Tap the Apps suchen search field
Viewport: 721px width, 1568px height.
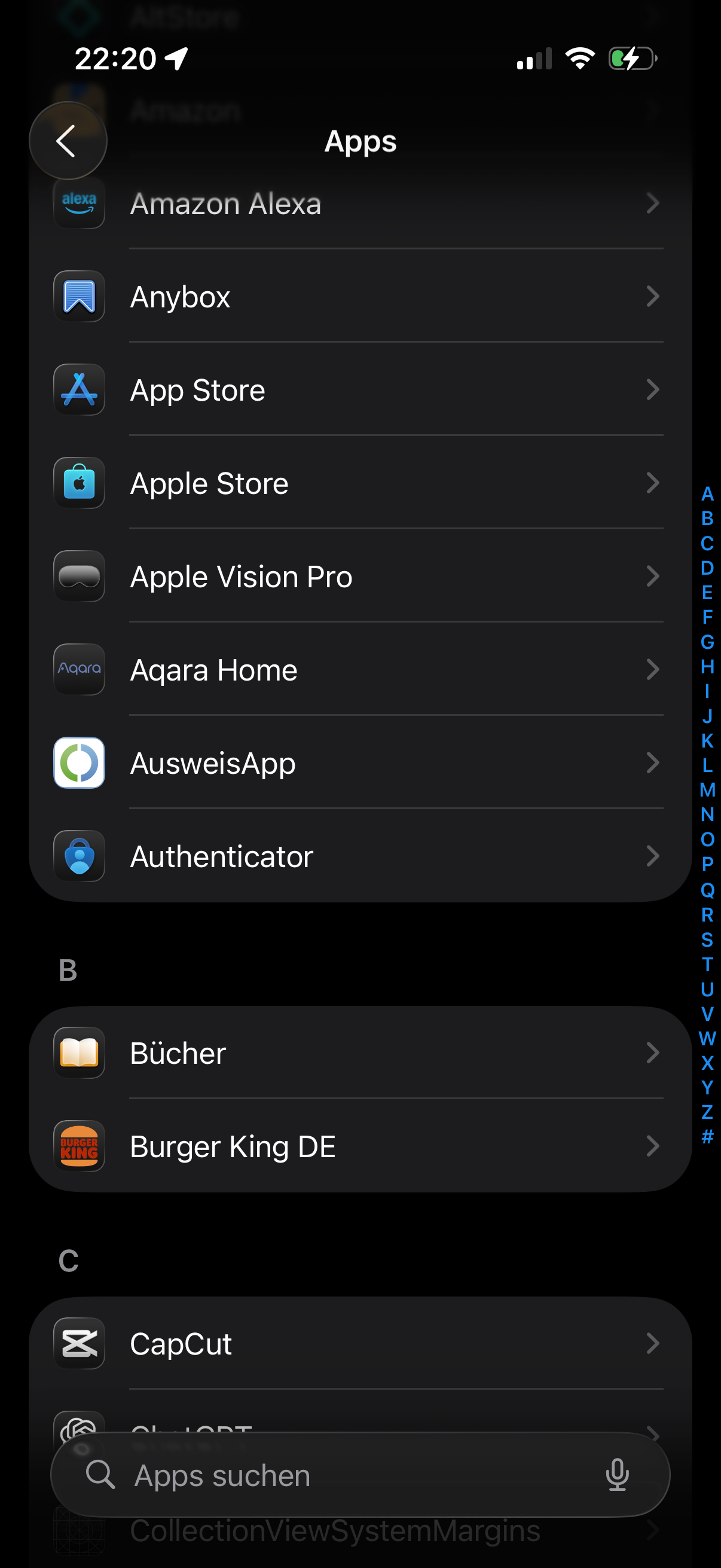341,1475
